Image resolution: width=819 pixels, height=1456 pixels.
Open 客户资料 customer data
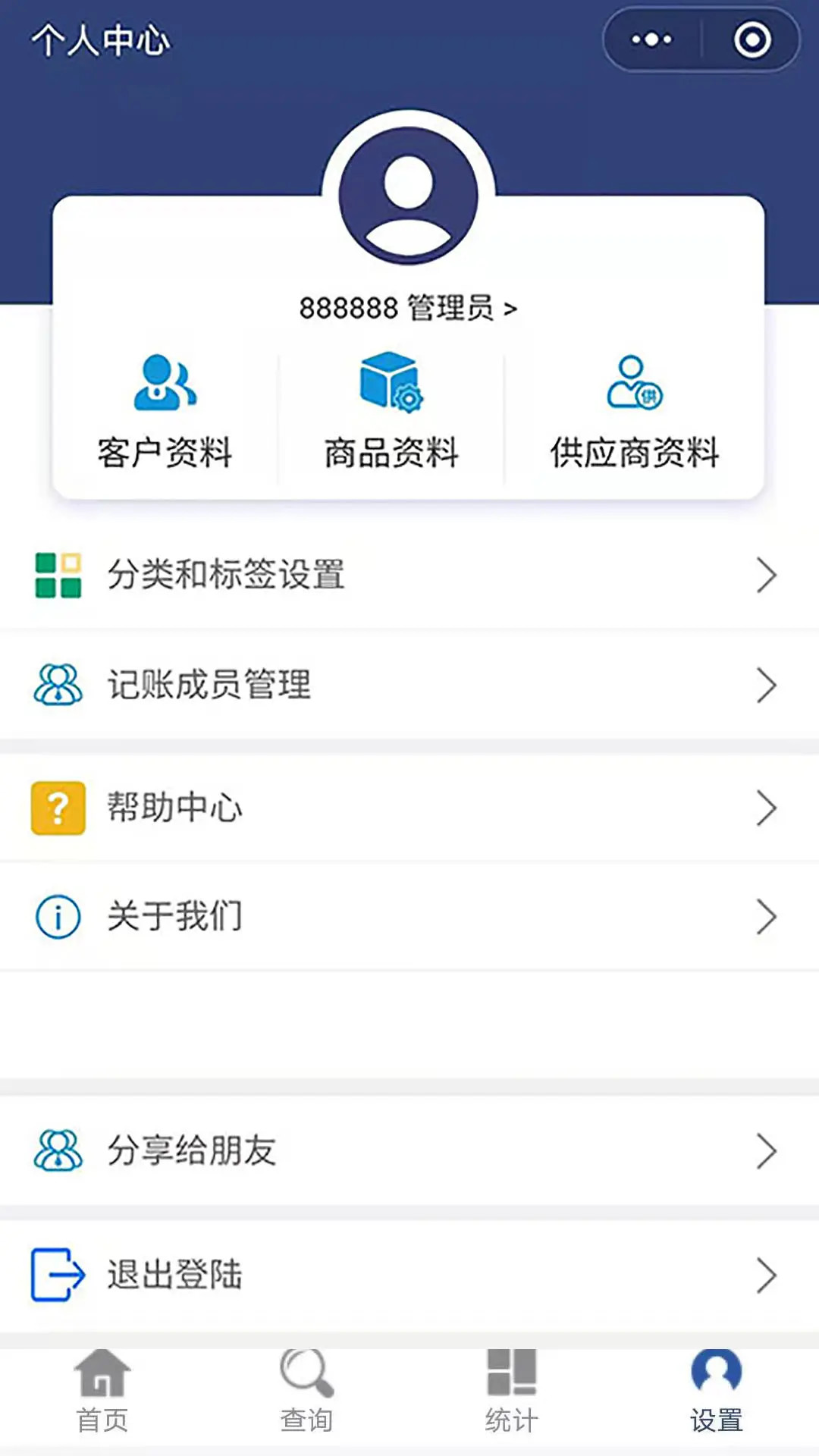click(165, 413)
